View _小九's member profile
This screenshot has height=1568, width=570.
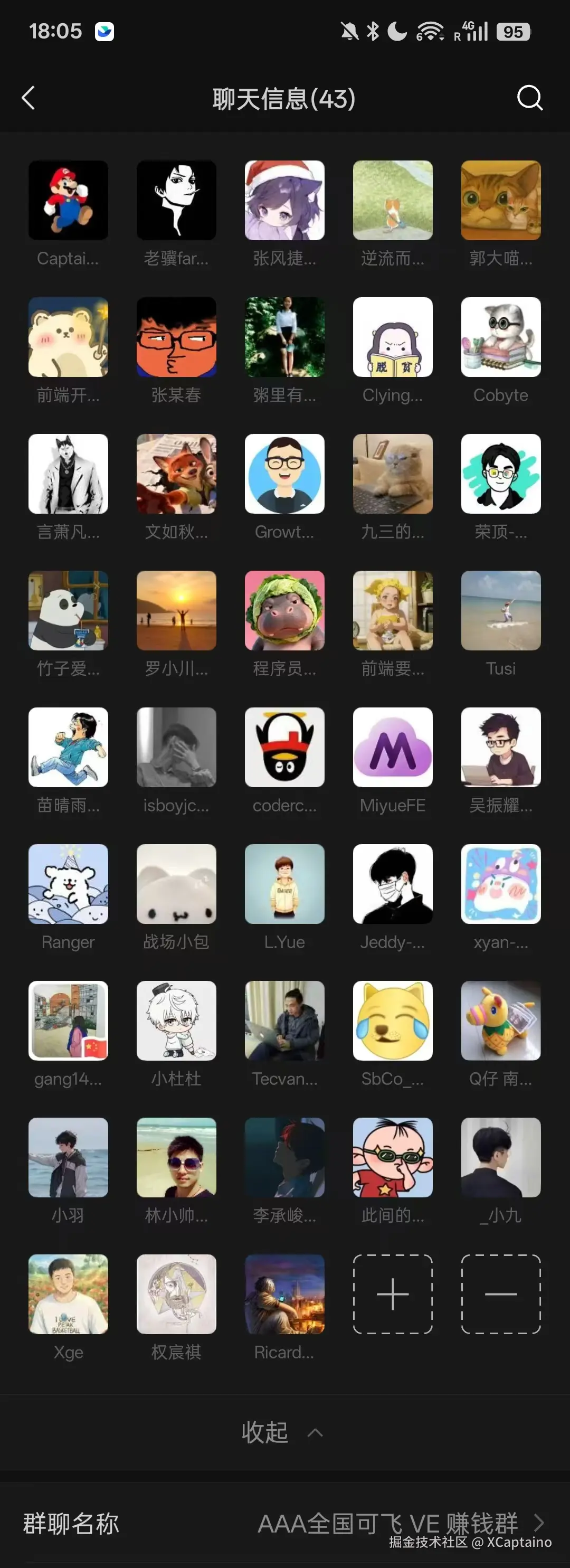(x=501, y=1157)
